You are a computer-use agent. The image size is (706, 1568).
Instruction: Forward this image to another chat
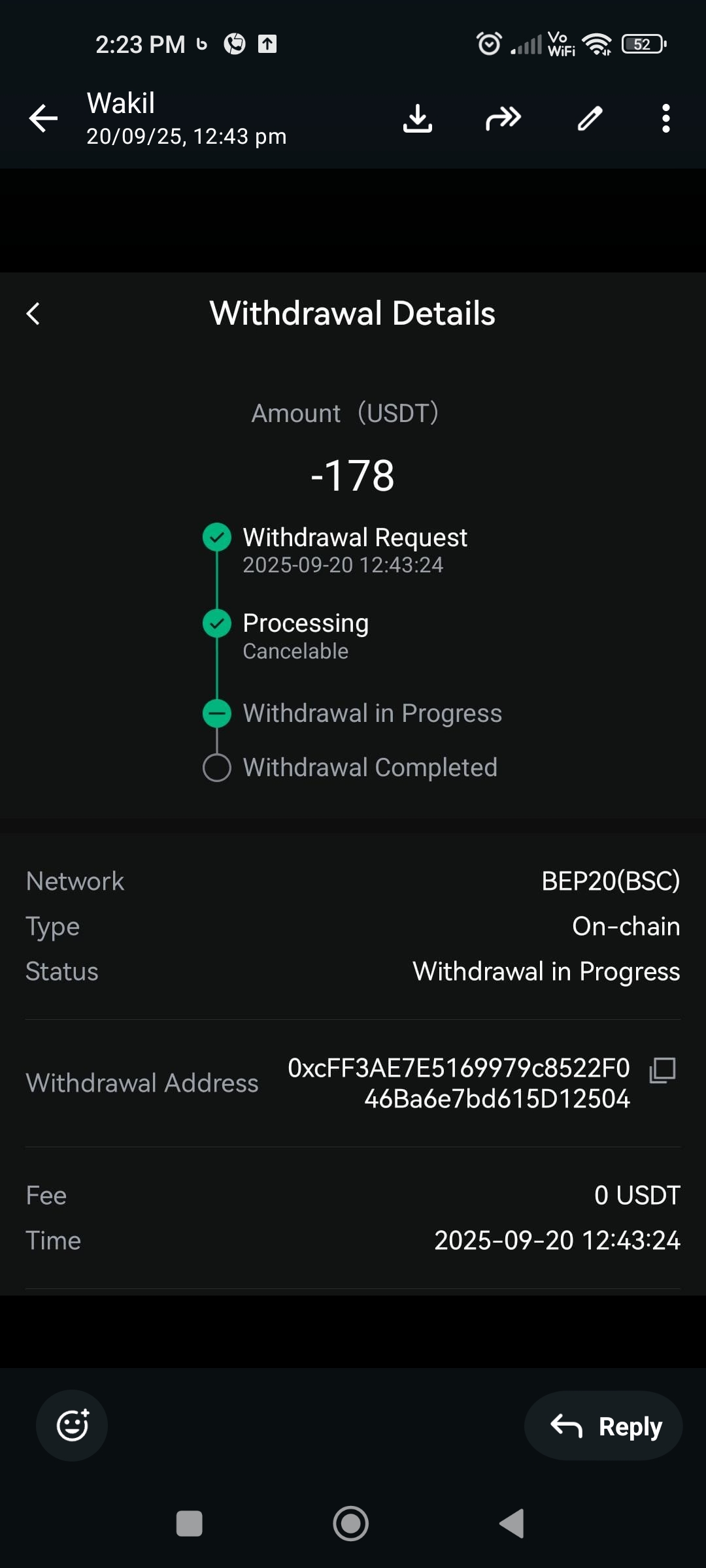coord(503,118)
